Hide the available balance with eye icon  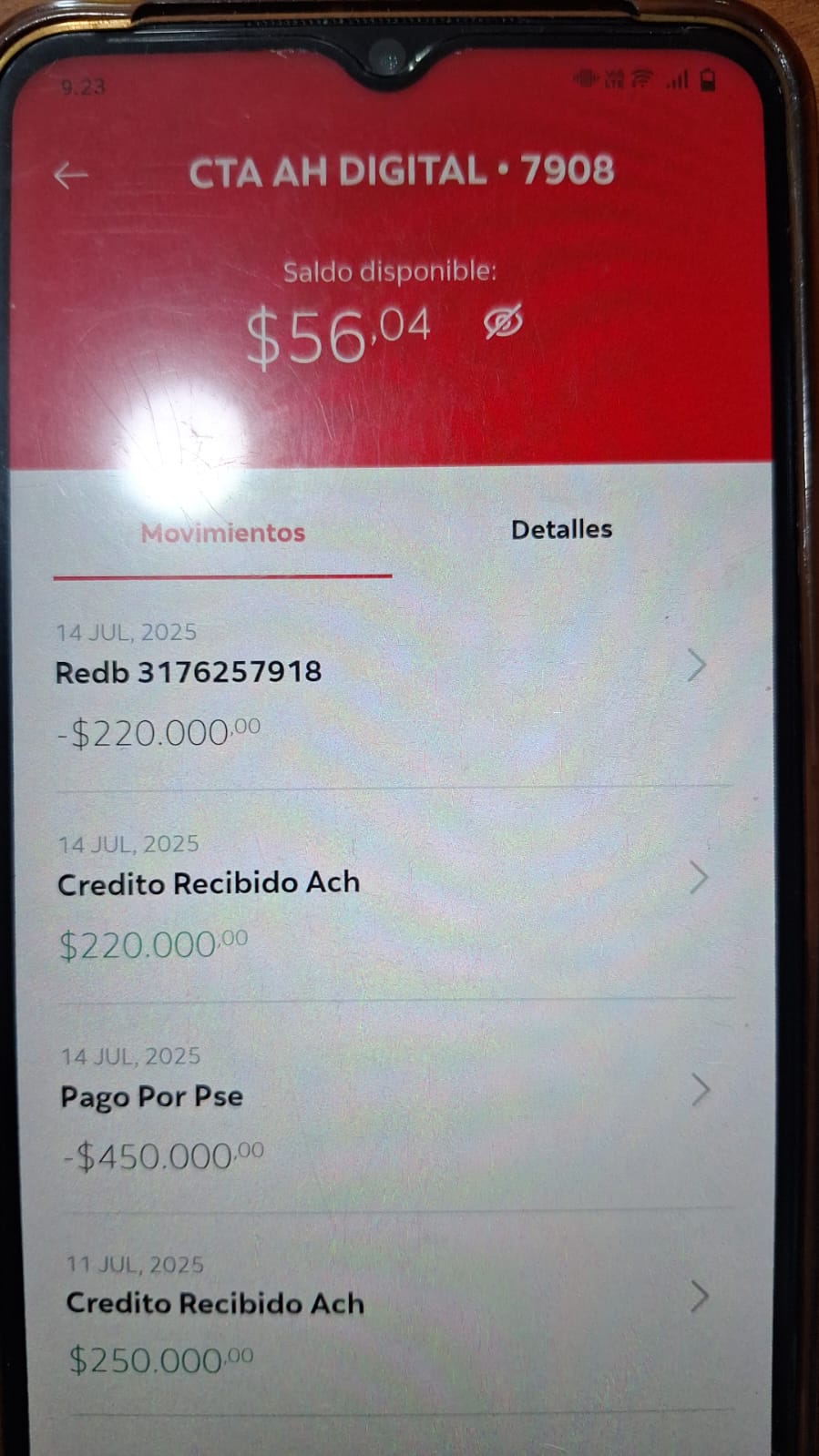pos(503,322)
